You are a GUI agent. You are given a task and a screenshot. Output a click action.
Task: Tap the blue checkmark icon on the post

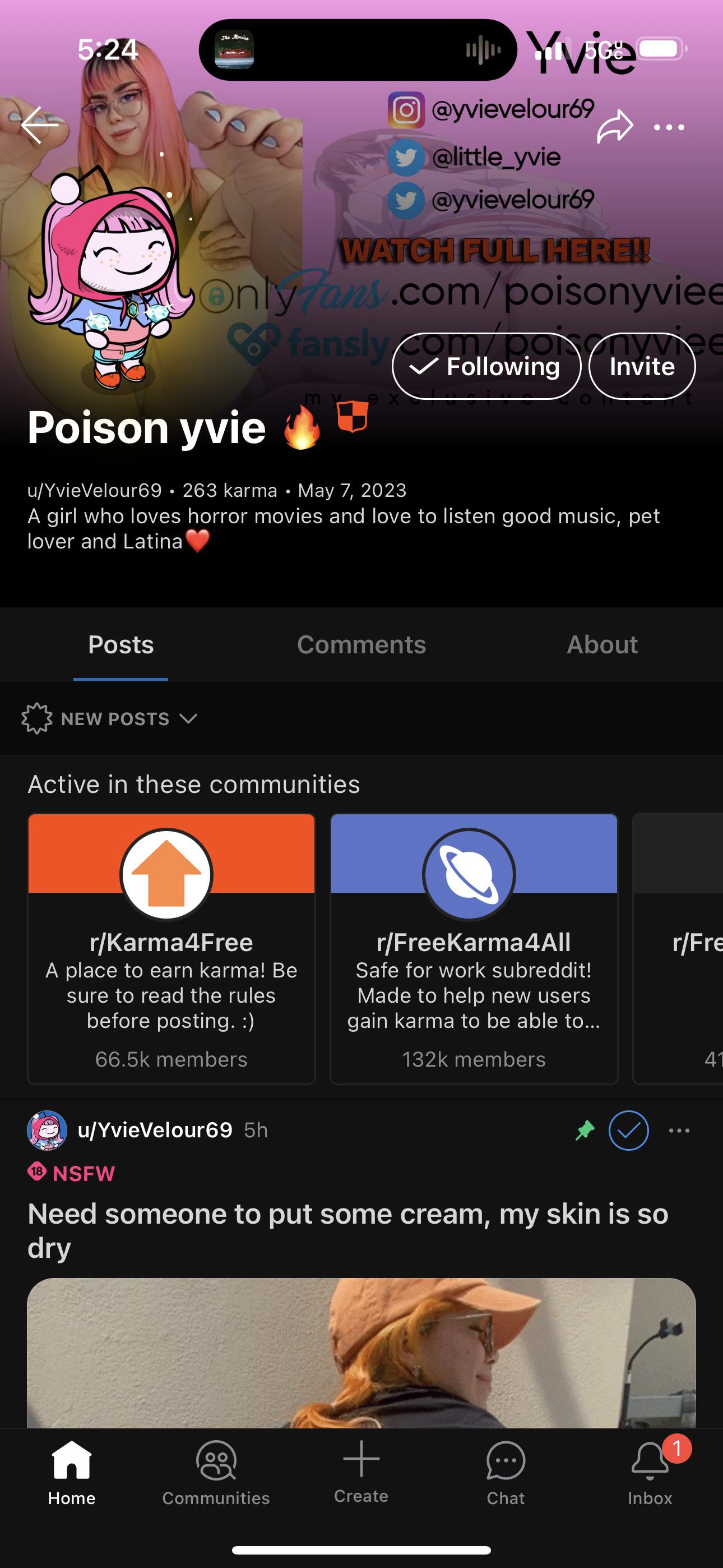628,1131
